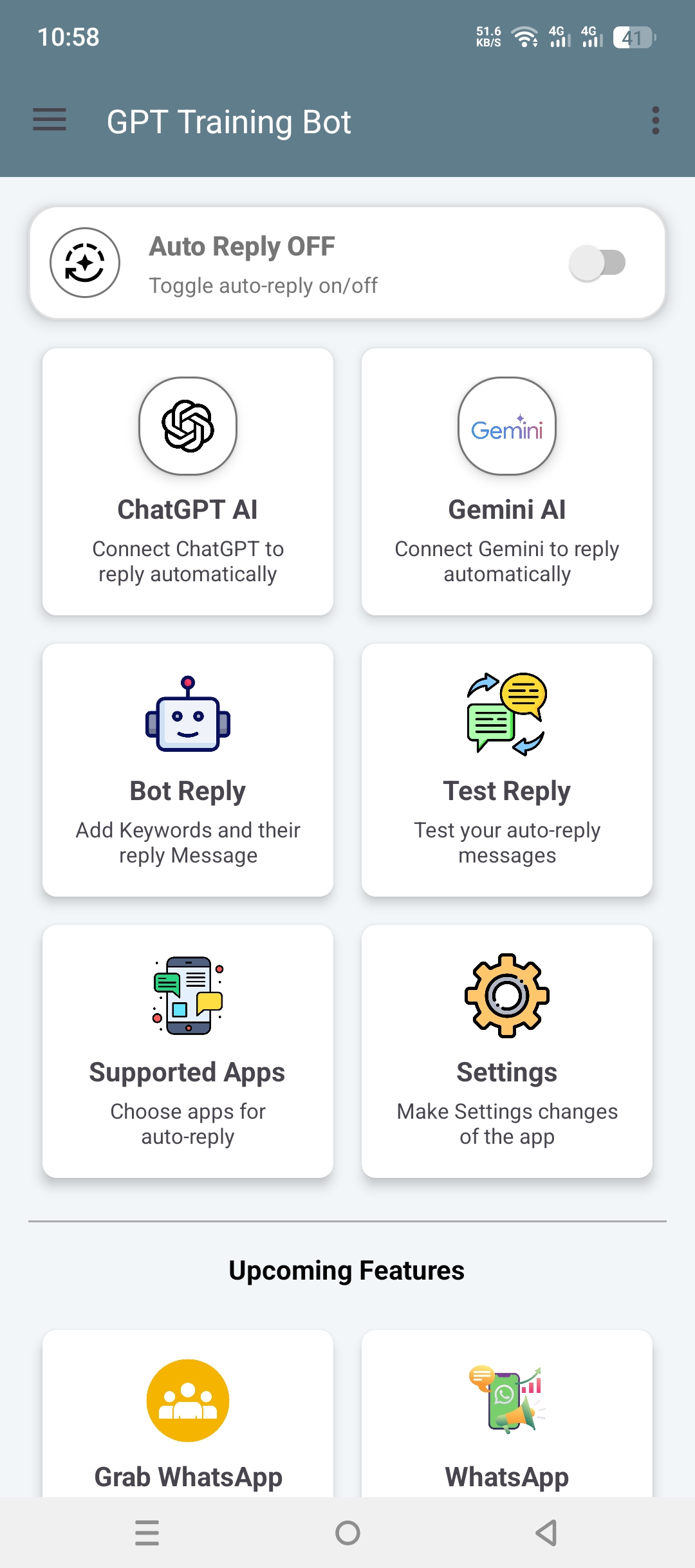
Task: Open the Settings card
Action: click(507, 1051)
